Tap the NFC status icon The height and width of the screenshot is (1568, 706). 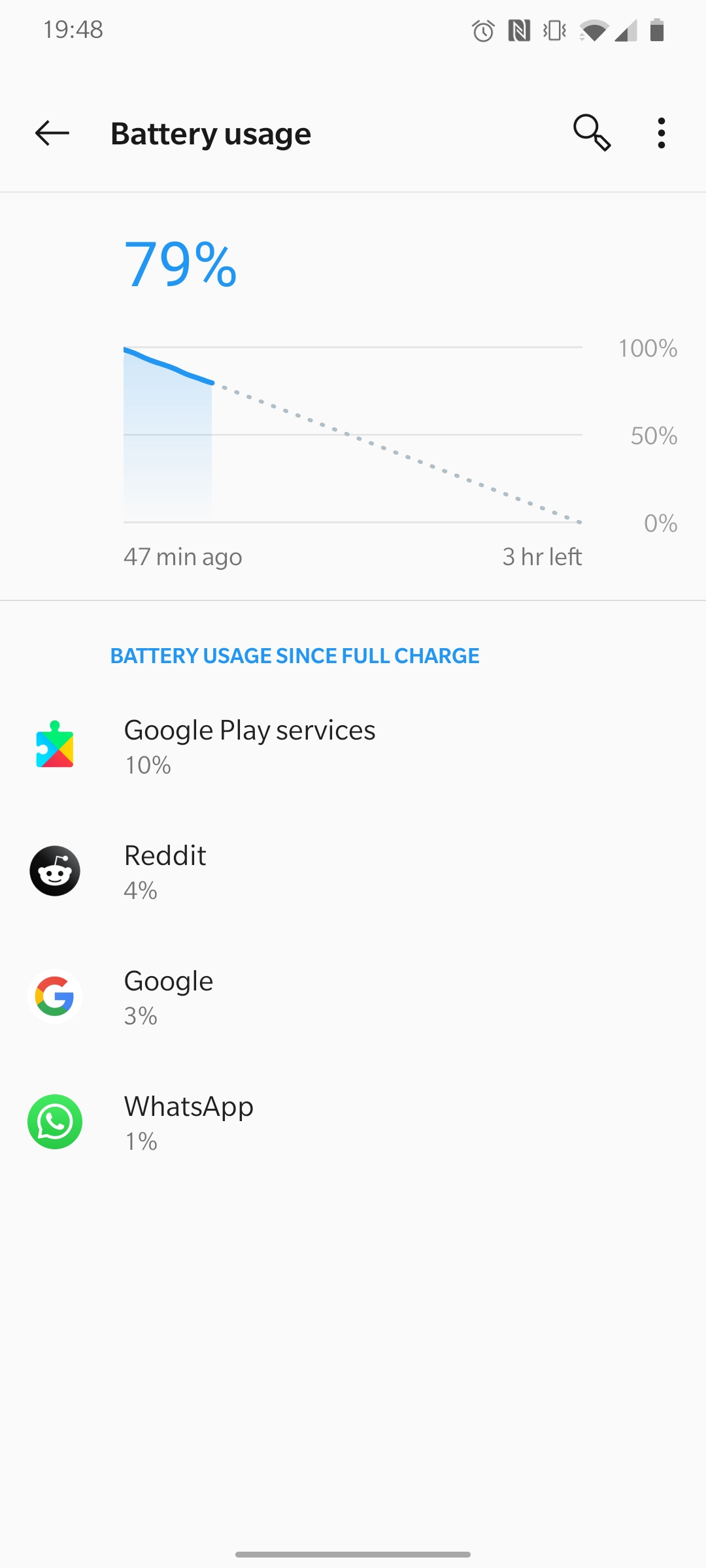click(518, 30)
